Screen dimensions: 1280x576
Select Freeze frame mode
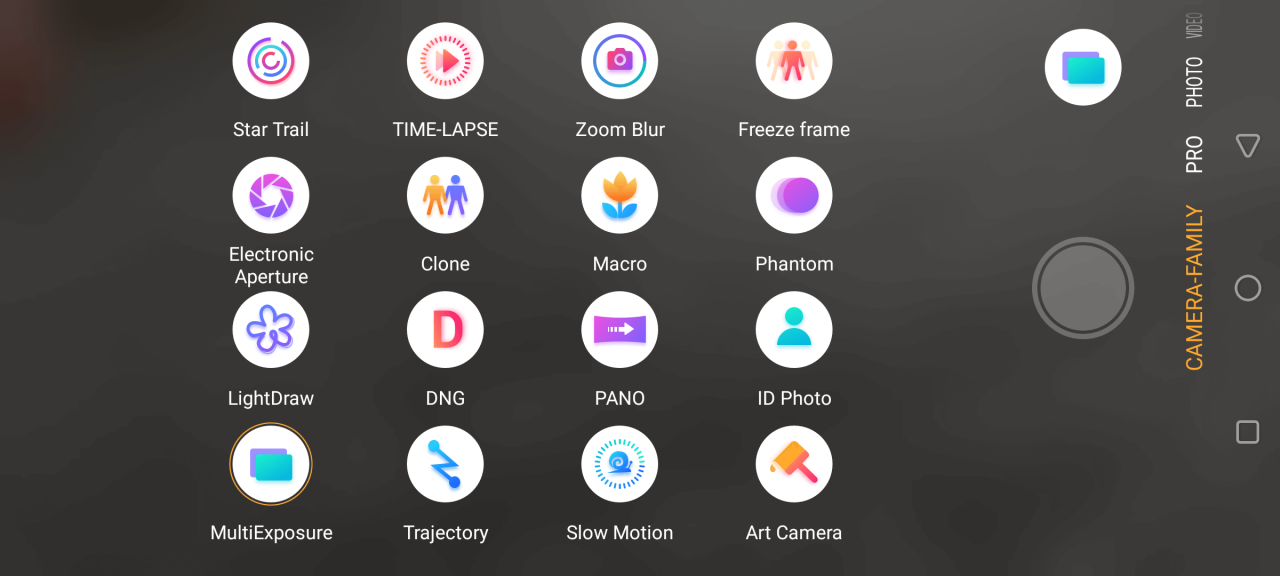(x=794, y=61)
